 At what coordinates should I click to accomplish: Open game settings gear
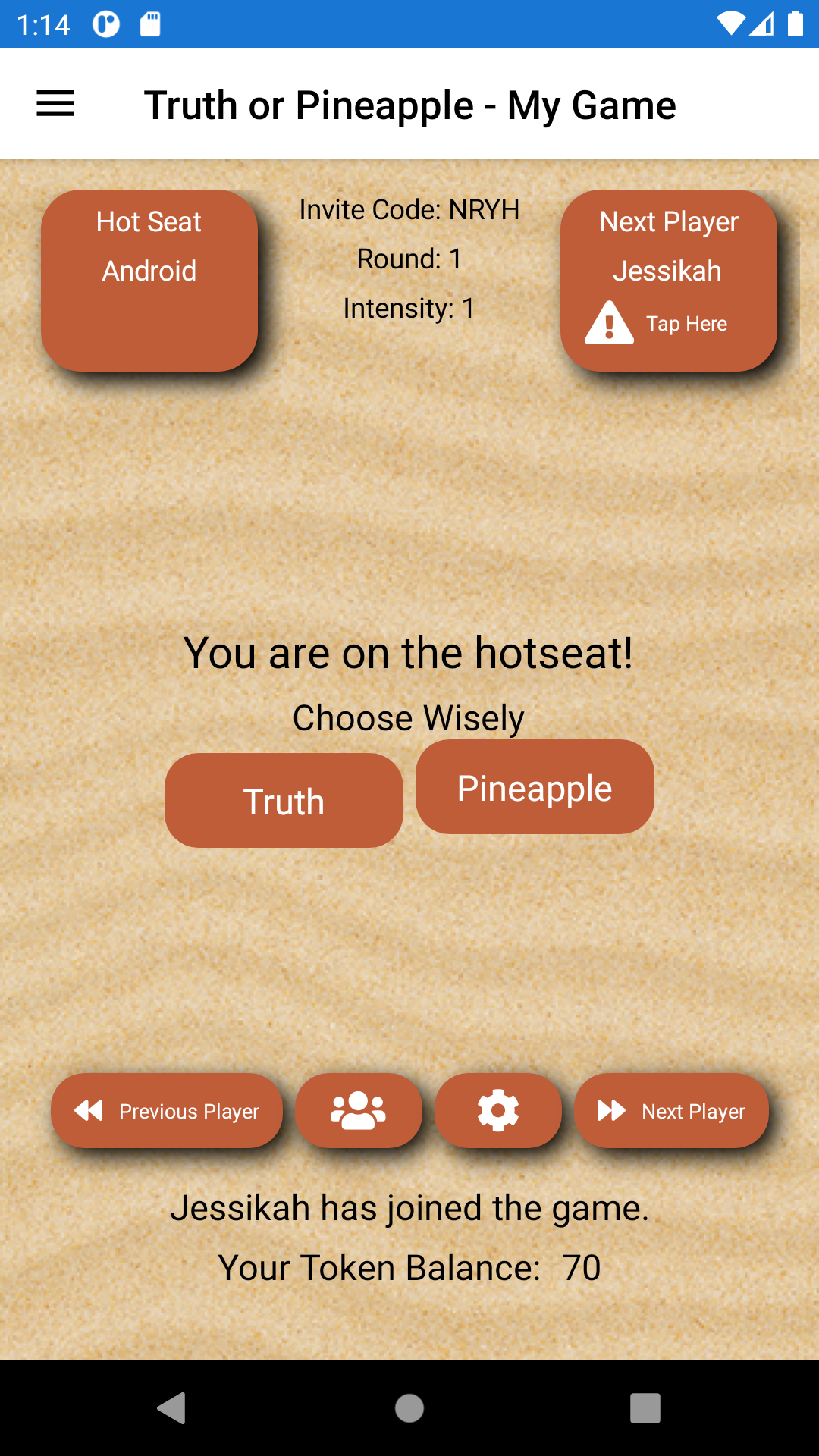click(x=498, y=1111)
